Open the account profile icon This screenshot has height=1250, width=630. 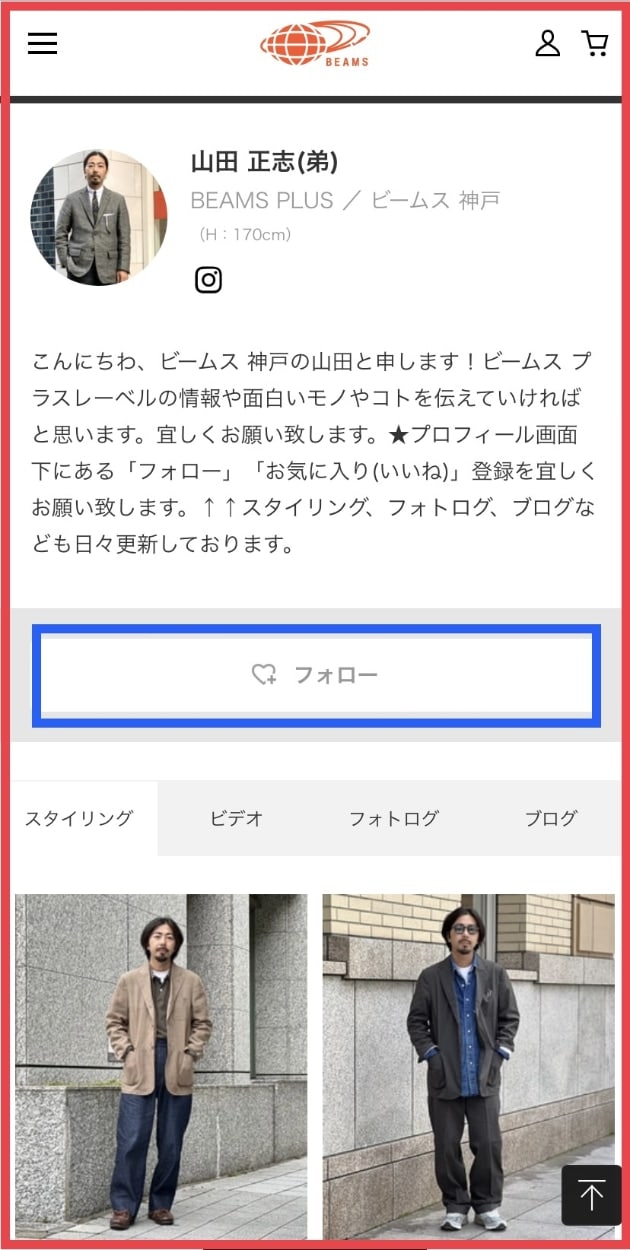[x=547, y=43]
